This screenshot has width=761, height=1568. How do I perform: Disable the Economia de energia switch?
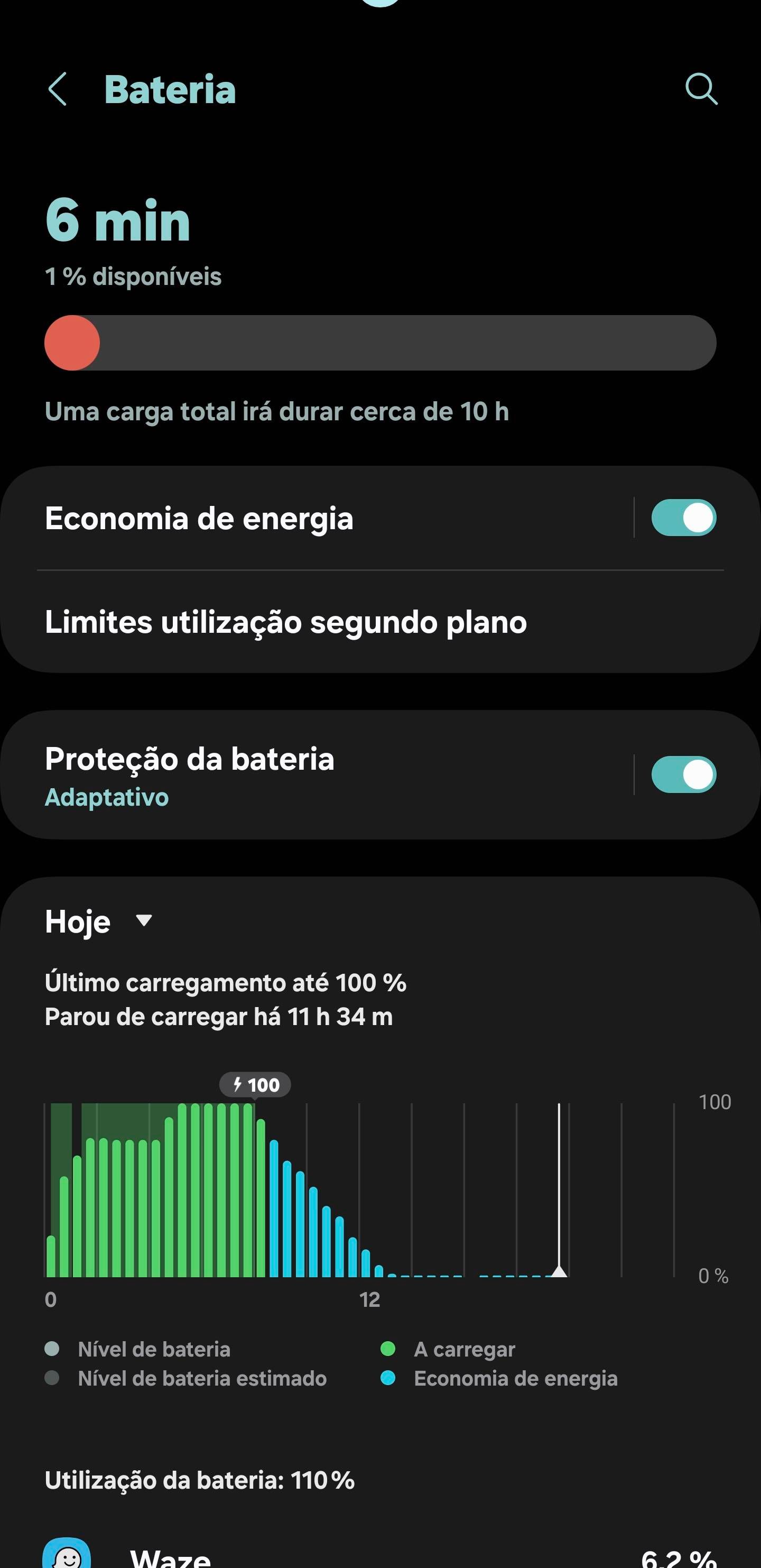683,518
